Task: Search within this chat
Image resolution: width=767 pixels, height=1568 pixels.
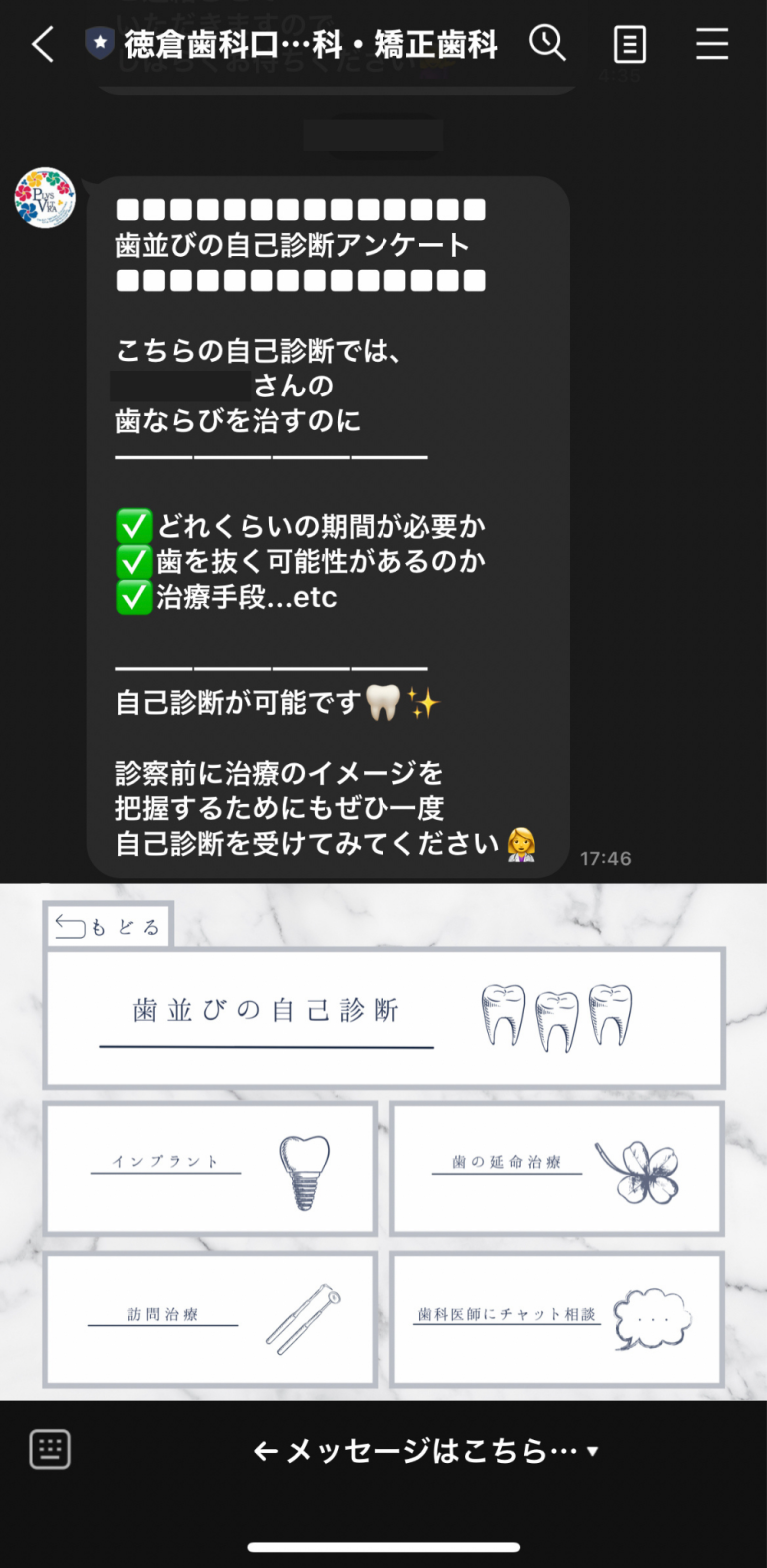Action: [547, 44]
